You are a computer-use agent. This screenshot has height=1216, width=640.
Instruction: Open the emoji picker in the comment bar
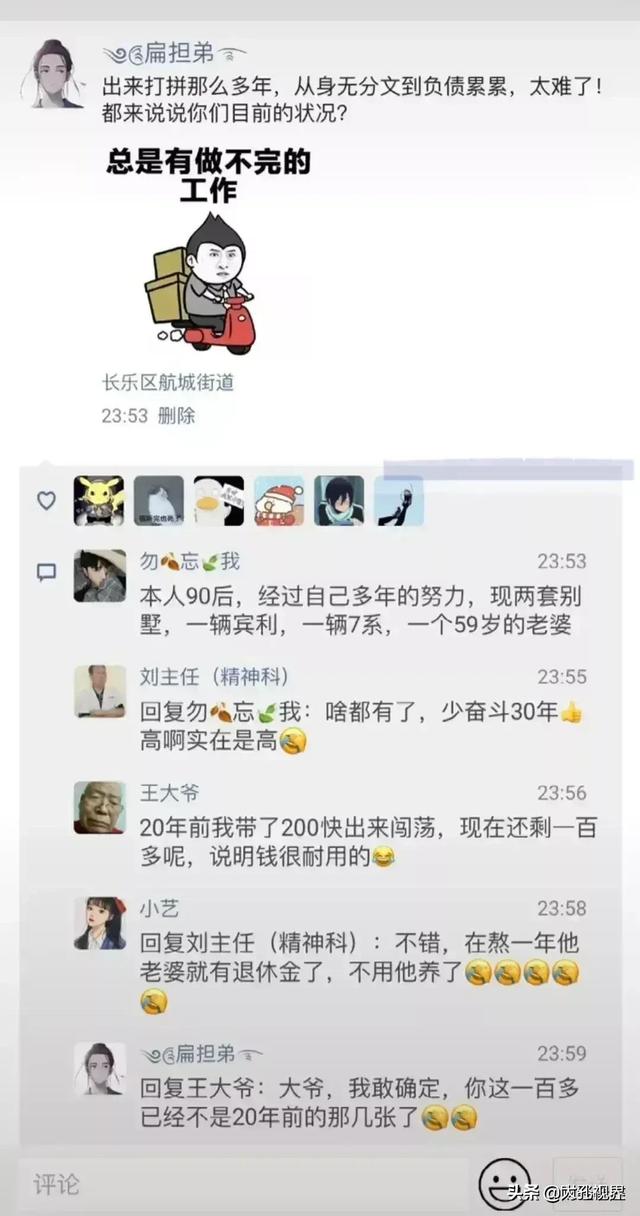click(502, 1184)
